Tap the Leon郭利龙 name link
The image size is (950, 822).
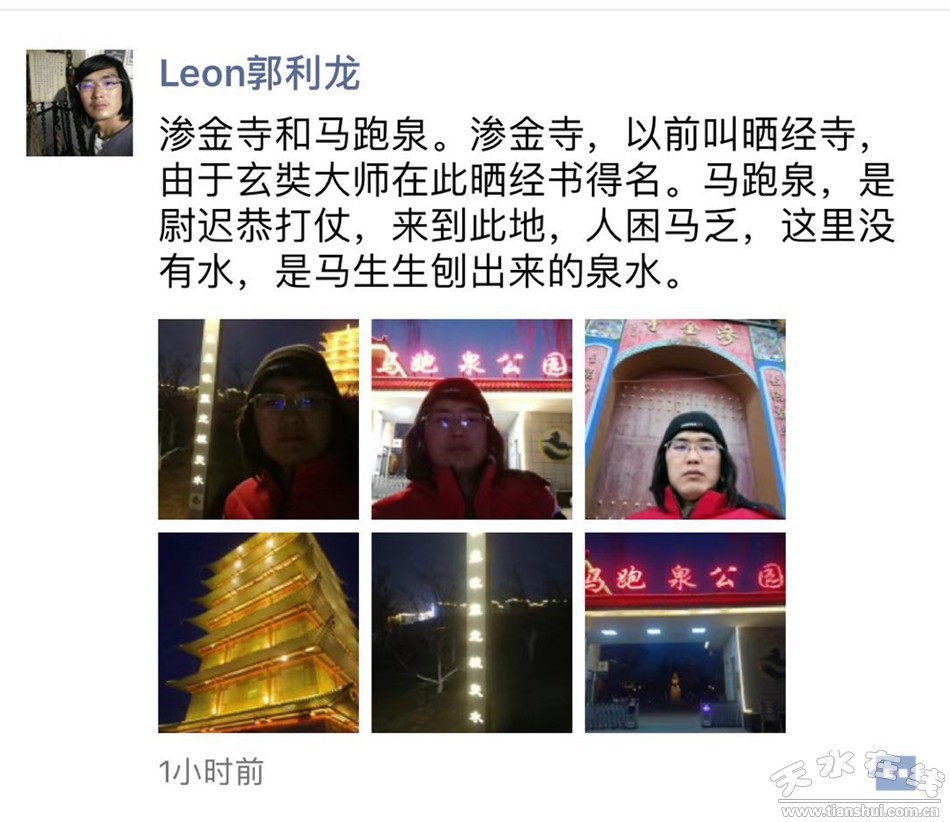[258, 73]
